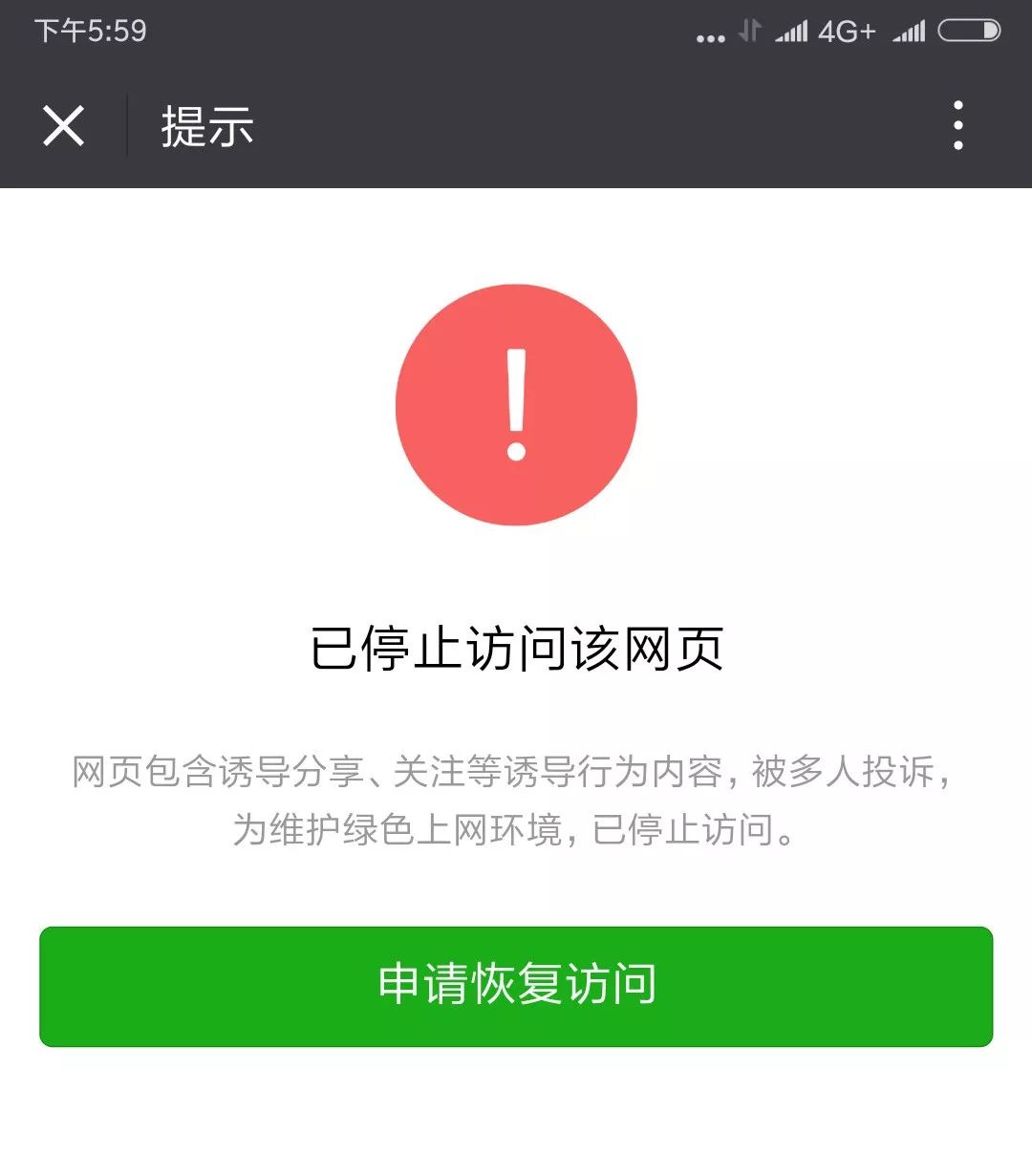Tap the second line of warning text
The width and height of the screenshot is (1032, 1176).
click(516, 830)
